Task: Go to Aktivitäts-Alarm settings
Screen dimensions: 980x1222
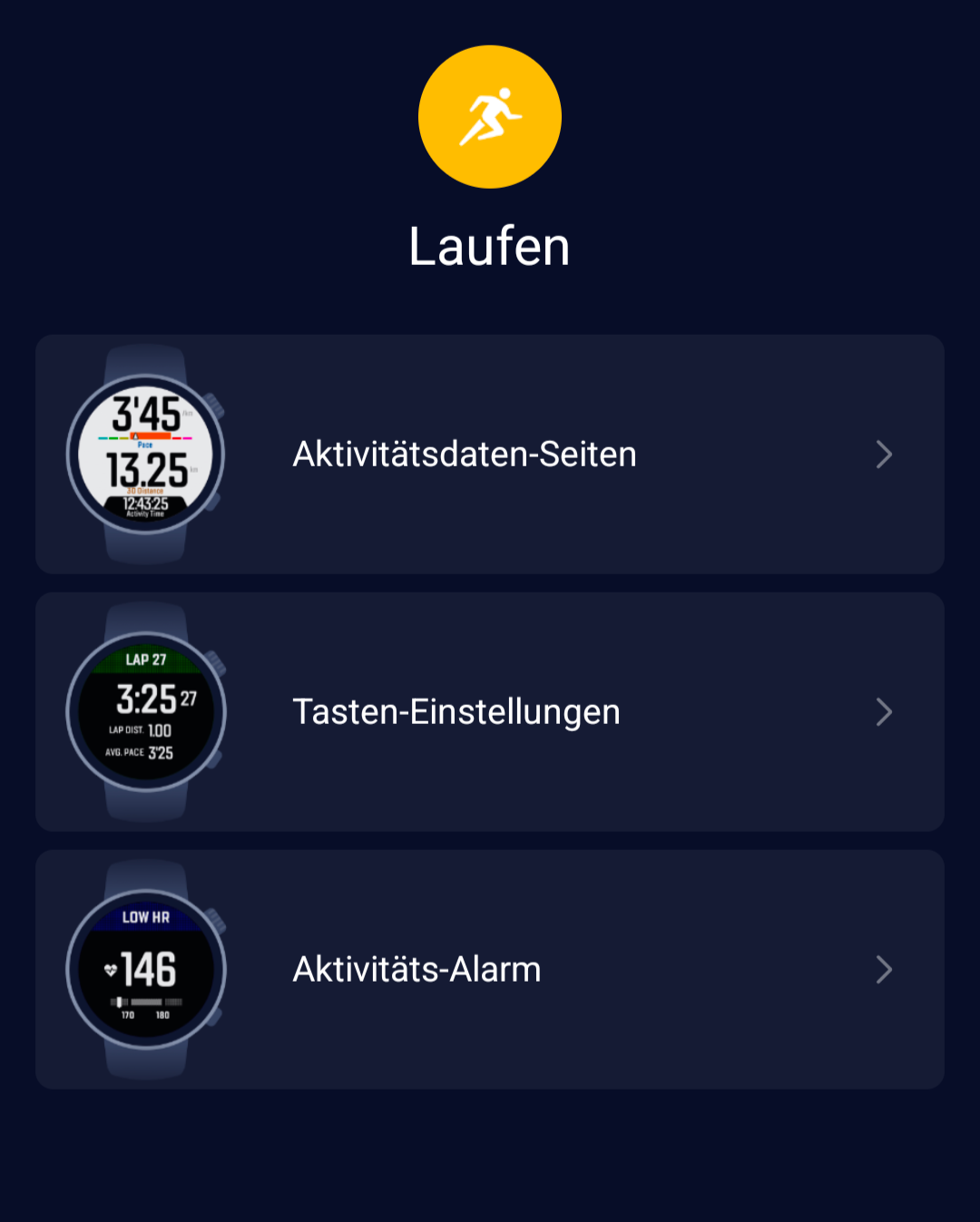Action: pyautogui.click(x=490, y=970)
